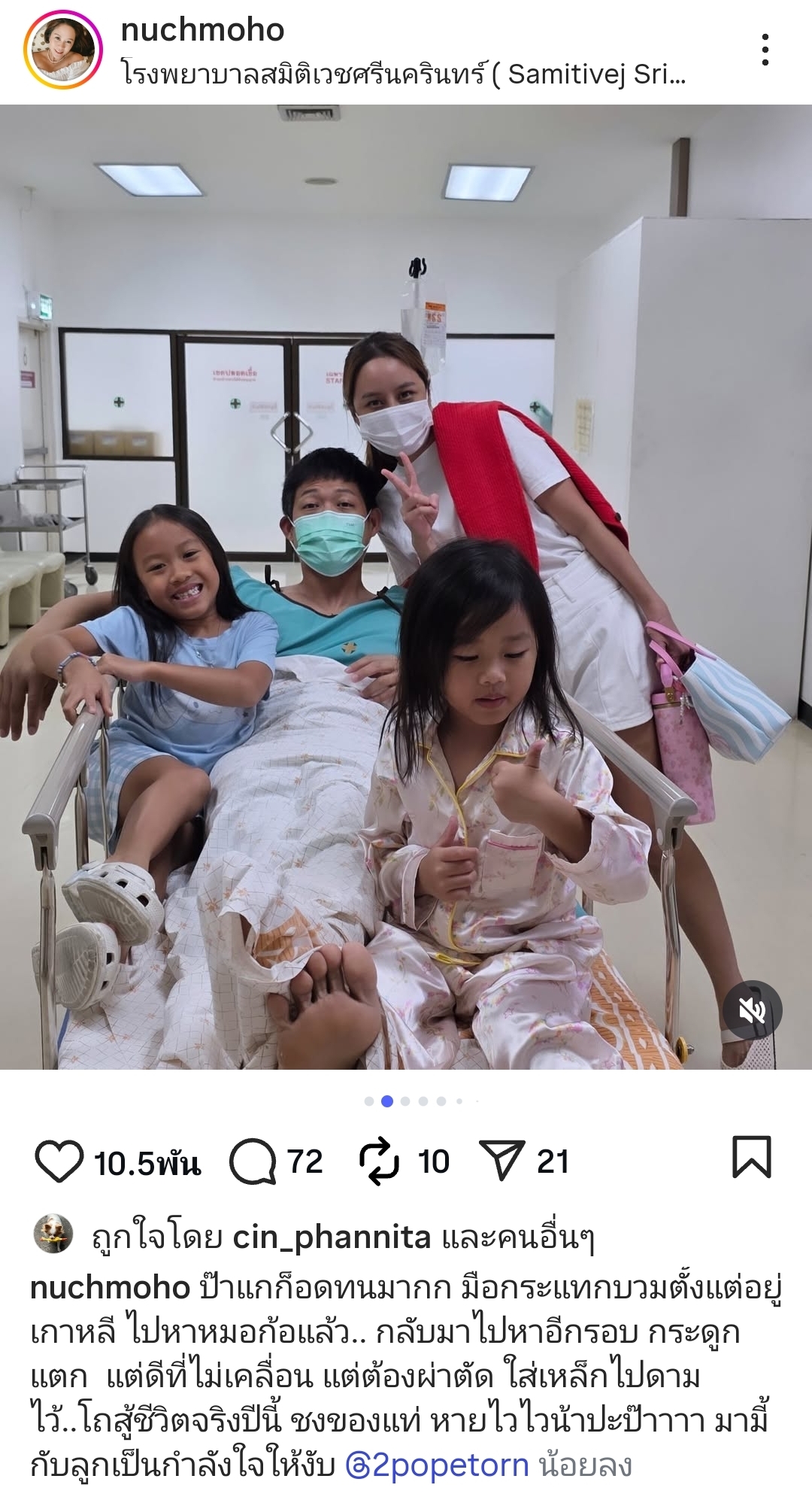Open the Samitivej hospital location tag
812x1494 pixels.
click(x=403, y=74)
